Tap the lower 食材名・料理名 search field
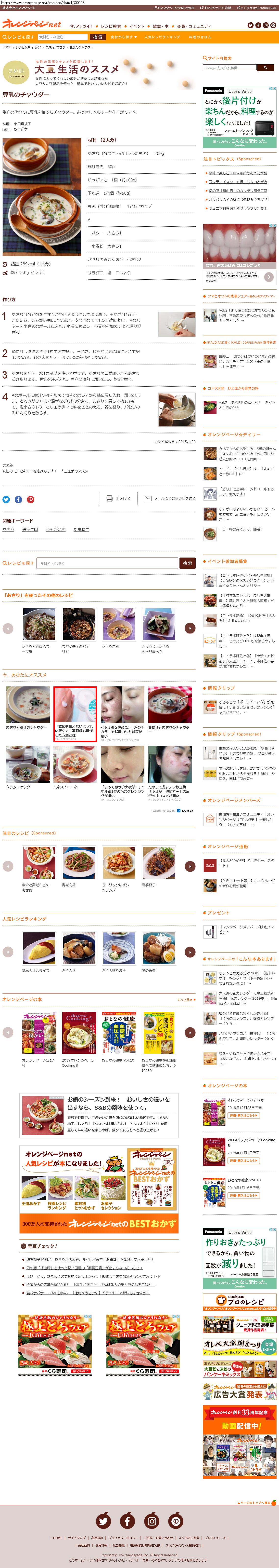This screenshot has height=1568, width=279. pos(106,563)
